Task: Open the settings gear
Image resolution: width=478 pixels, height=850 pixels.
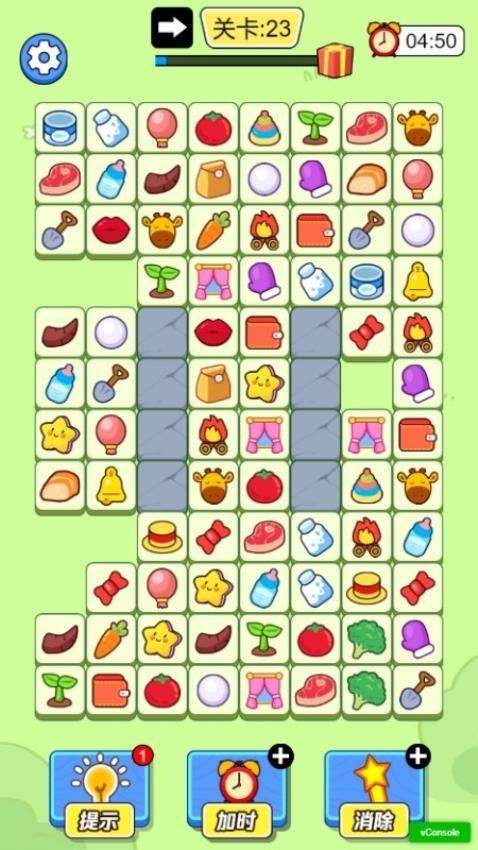Action: (43, 58)
